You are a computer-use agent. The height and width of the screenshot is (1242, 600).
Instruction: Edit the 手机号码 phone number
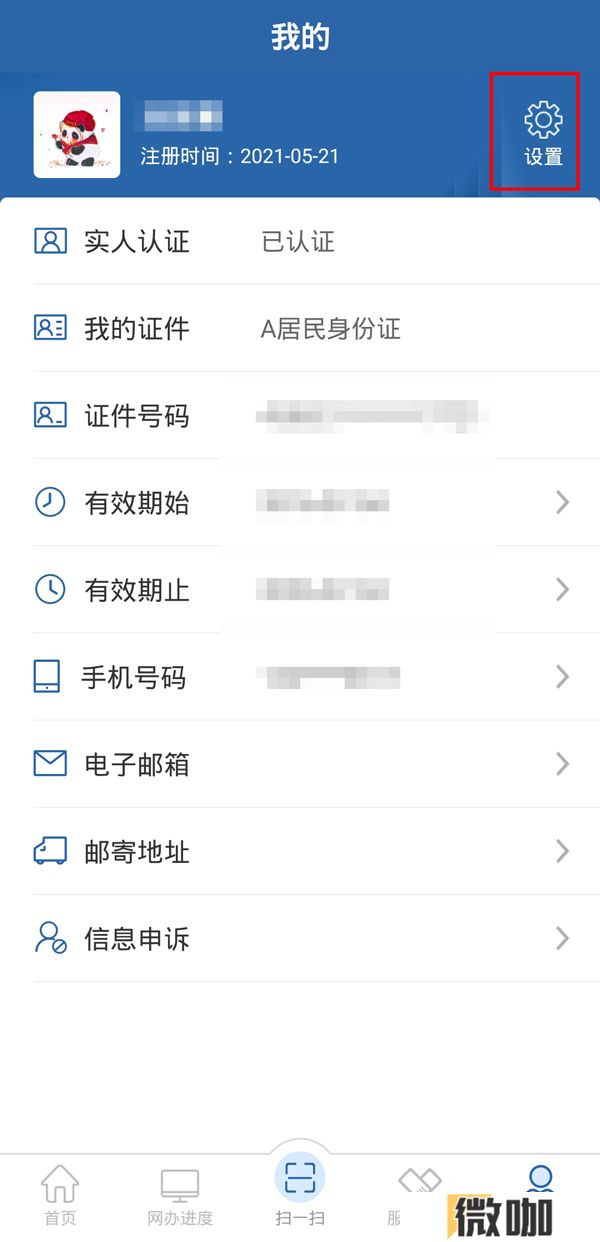tap(300, 677)
